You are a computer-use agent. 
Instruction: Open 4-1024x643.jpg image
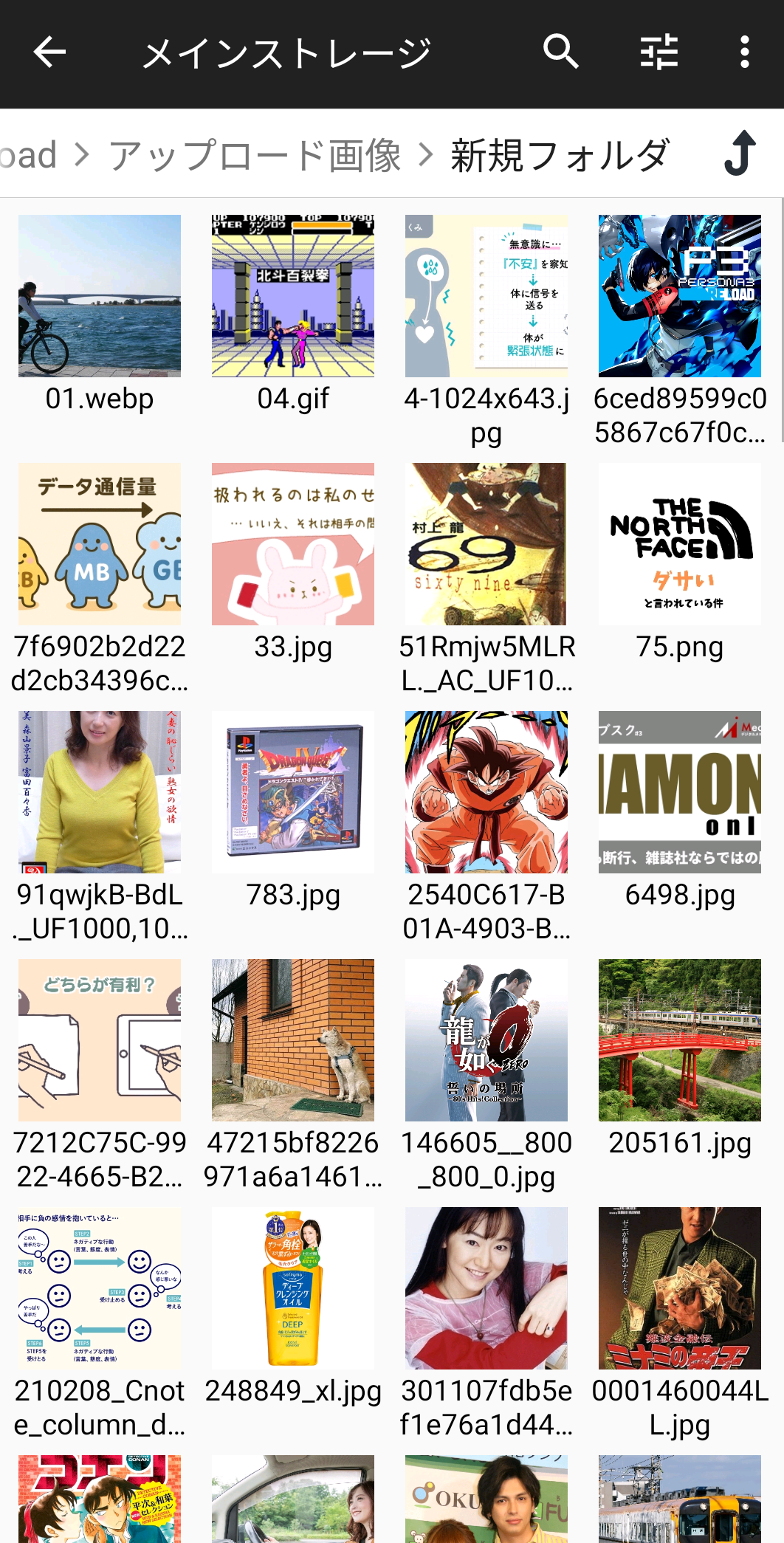point(486,296)
